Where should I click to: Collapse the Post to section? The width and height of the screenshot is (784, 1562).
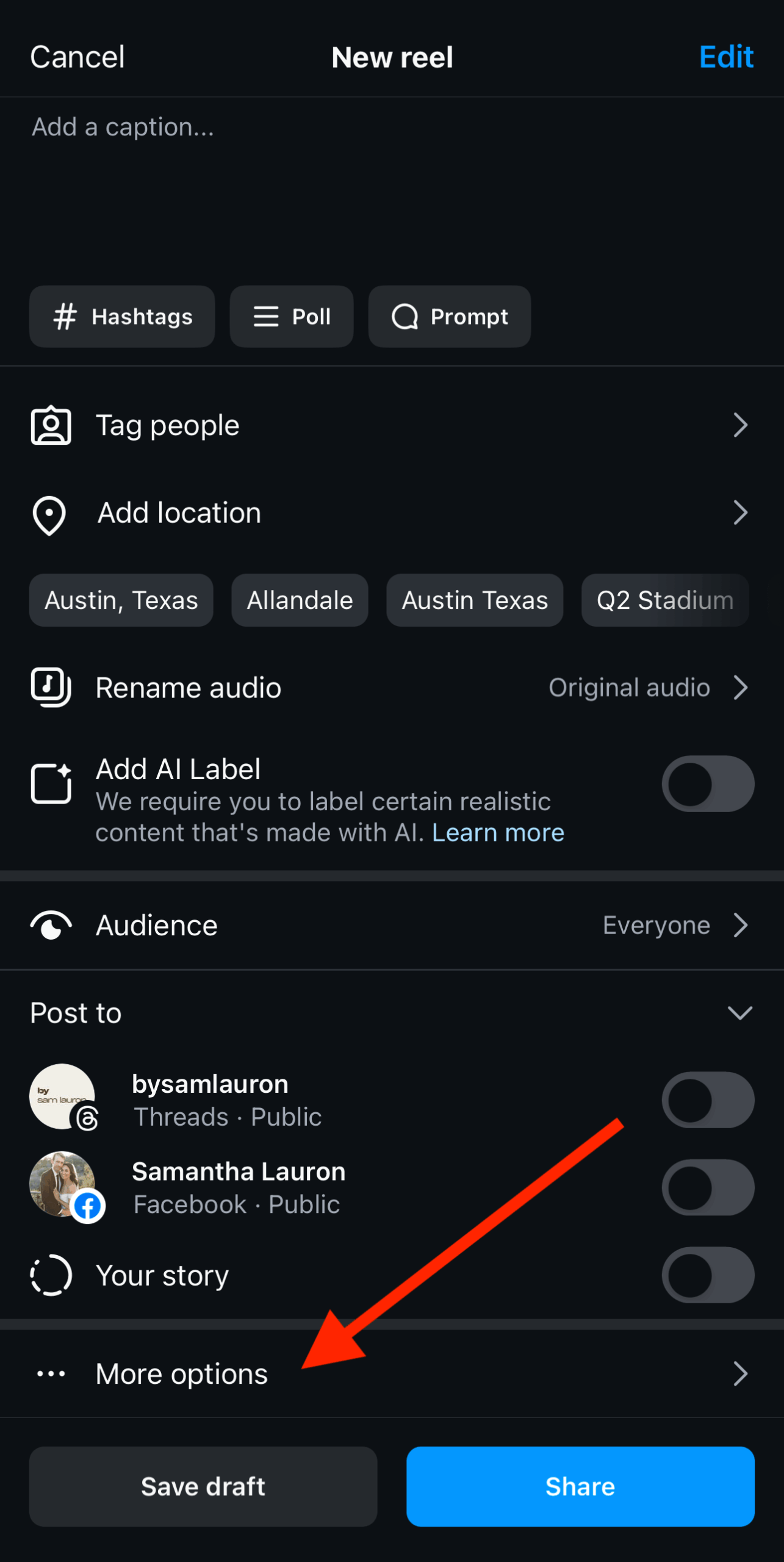click(x=740, y=1013)
